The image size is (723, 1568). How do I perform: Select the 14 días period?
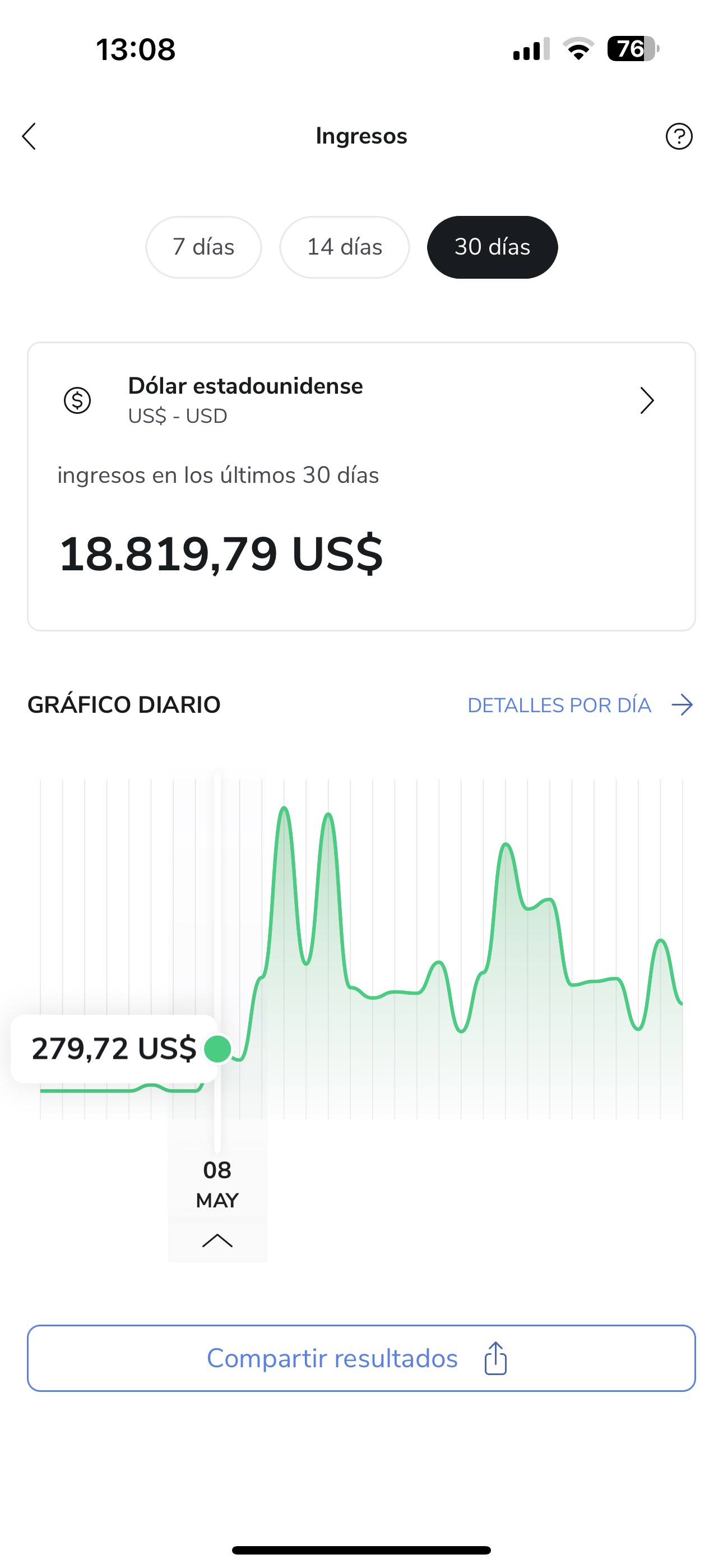tap(345, 247)
